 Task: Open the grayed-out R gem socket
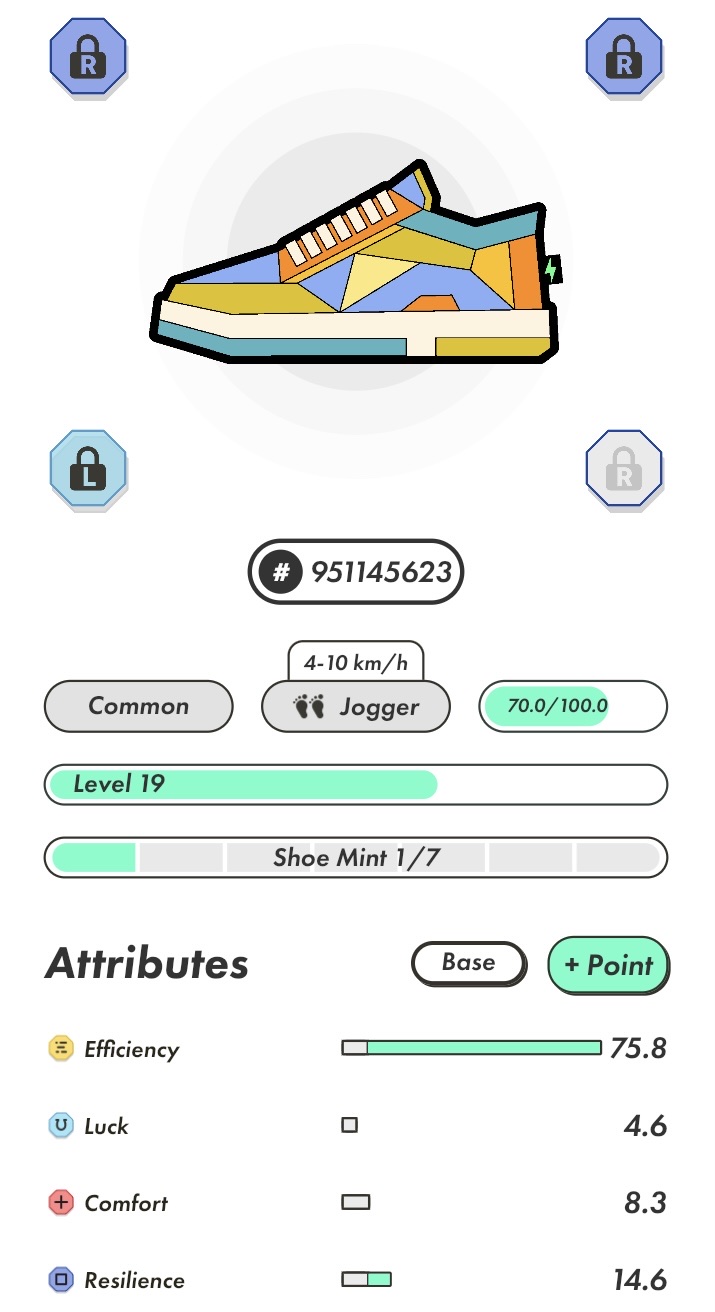pos(624,468)
